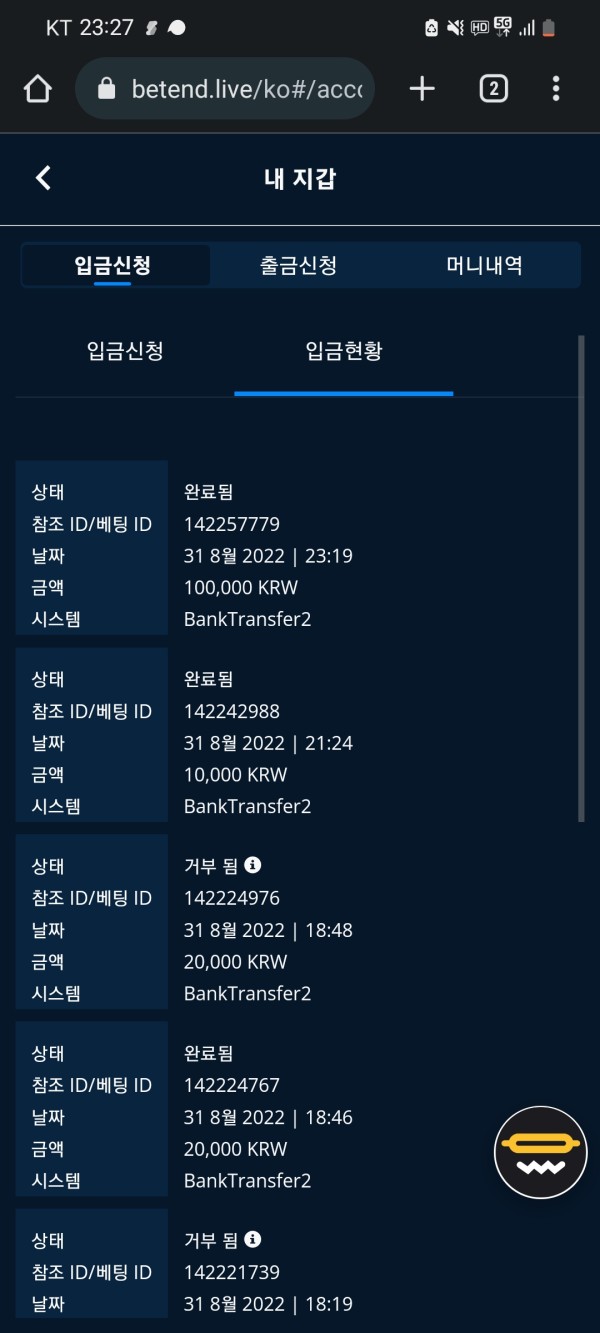Viewport: 600px width, 1333px height.
Task: Show rejection info for deposit 142221739
Action: click(253, 1239)
